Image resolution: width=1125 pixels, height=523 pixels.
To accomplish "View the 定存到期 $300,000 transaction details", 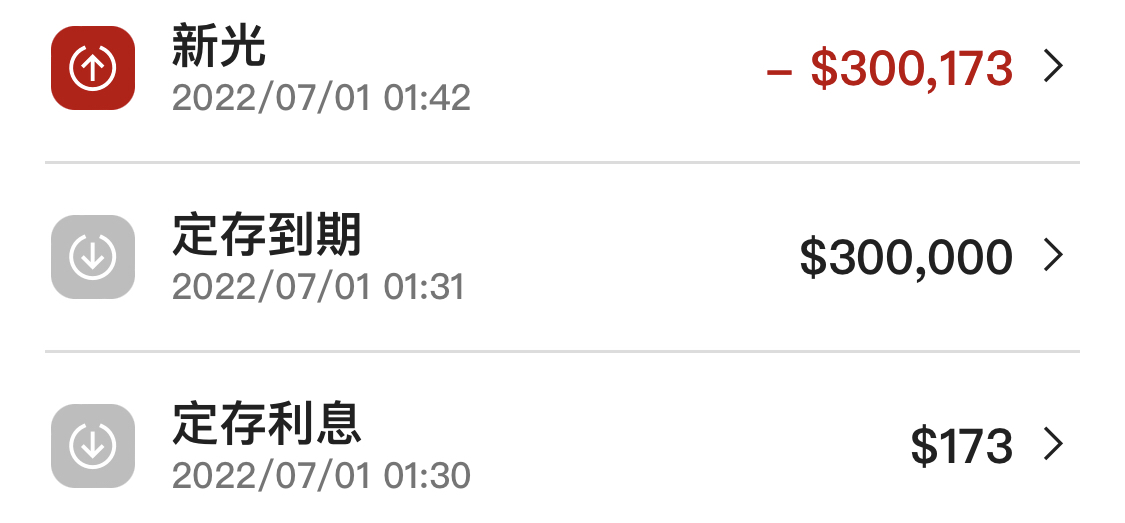I will [560, 257].
